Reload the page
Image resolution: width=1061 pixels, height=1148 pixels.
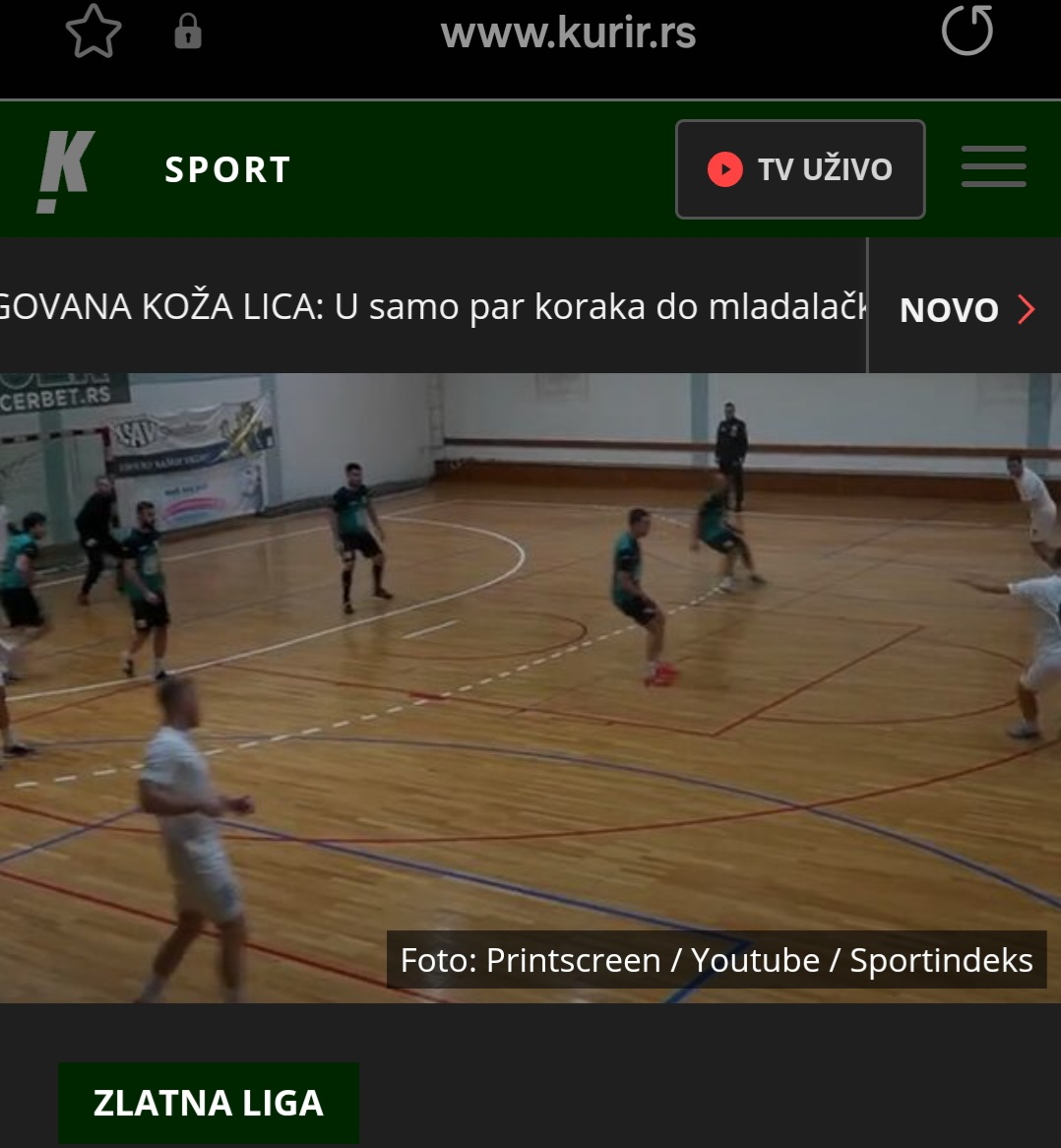tap(967, 32)
